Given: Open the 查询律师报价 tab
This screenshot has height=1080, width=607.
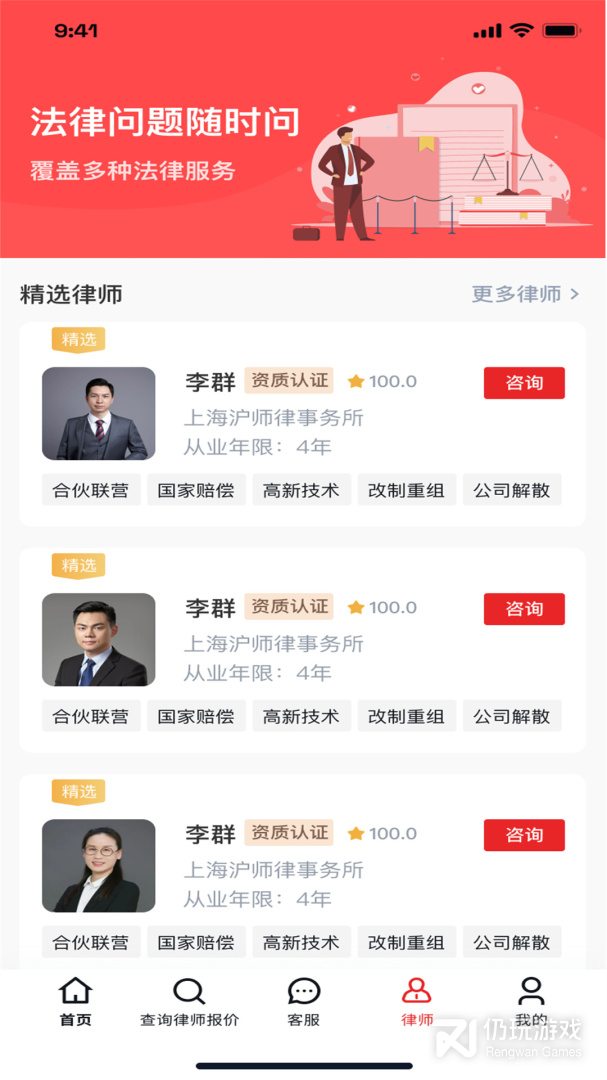Looking at the screenshot, I should [189, 1002].
